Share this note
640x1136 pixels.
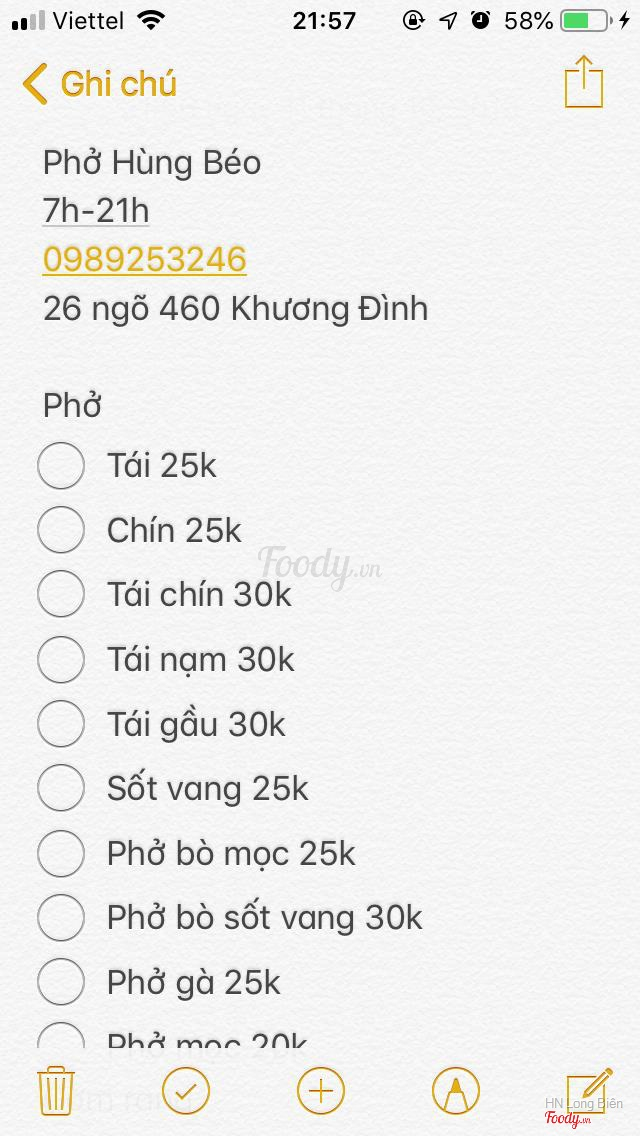point(584,82)
